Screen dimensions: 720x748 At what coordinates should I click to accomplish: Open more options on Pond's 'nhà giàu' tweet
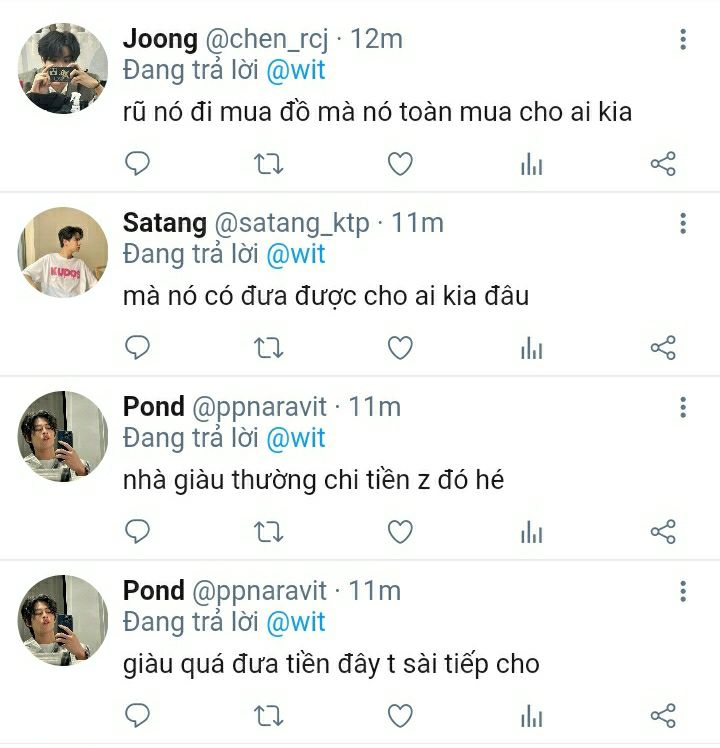[683, 407]
